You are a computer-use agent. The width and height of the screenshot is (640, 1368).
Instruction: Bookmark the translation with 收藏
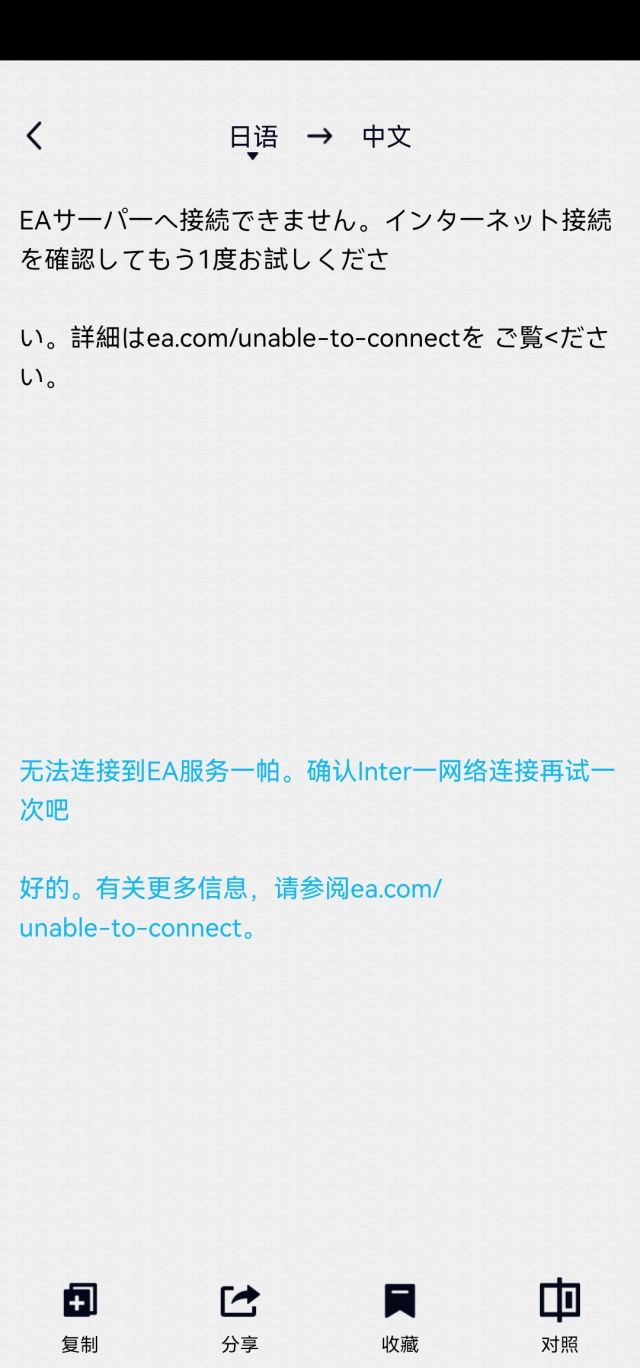pos(400,1317)
